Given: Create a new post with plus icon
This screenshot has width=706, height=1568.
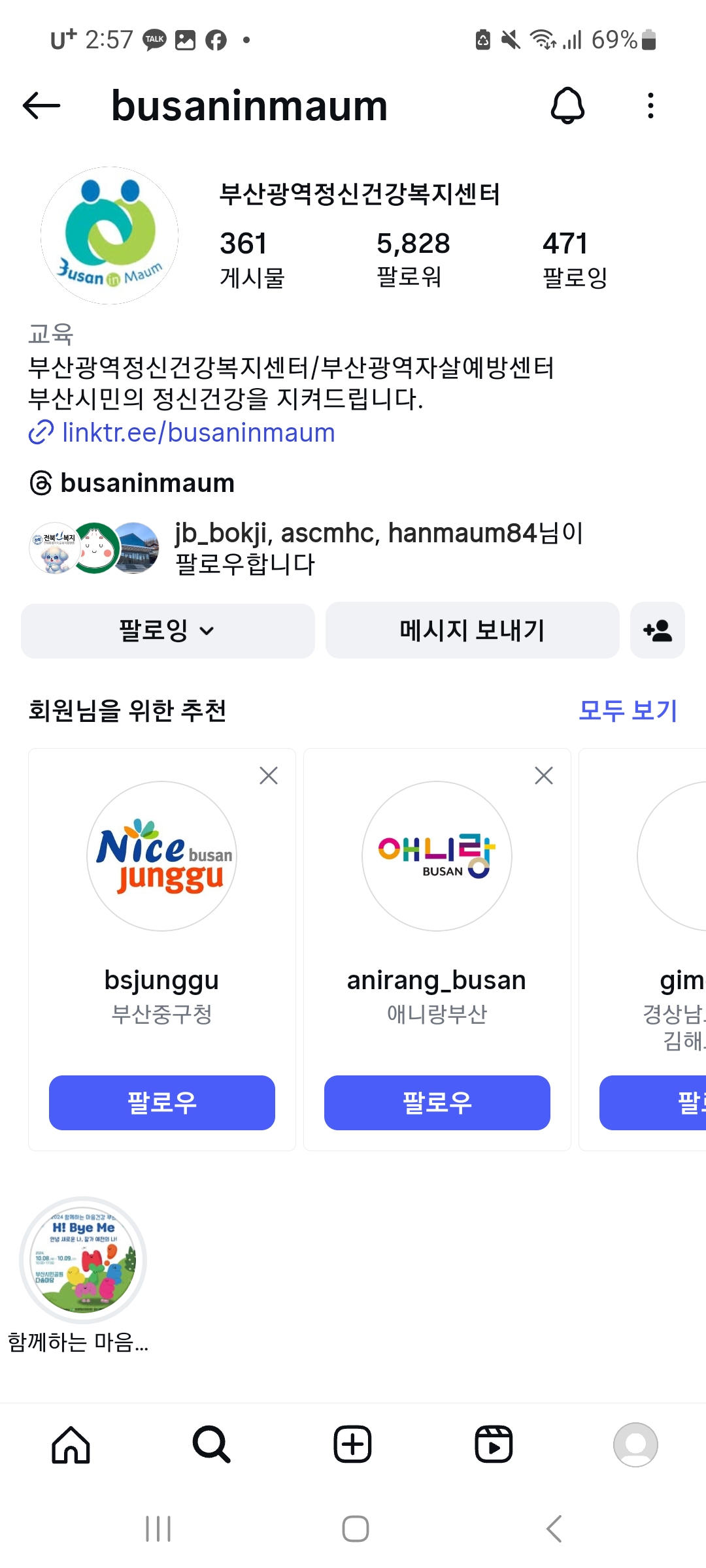Looking at the screenshot, I should coord(353,1445).
